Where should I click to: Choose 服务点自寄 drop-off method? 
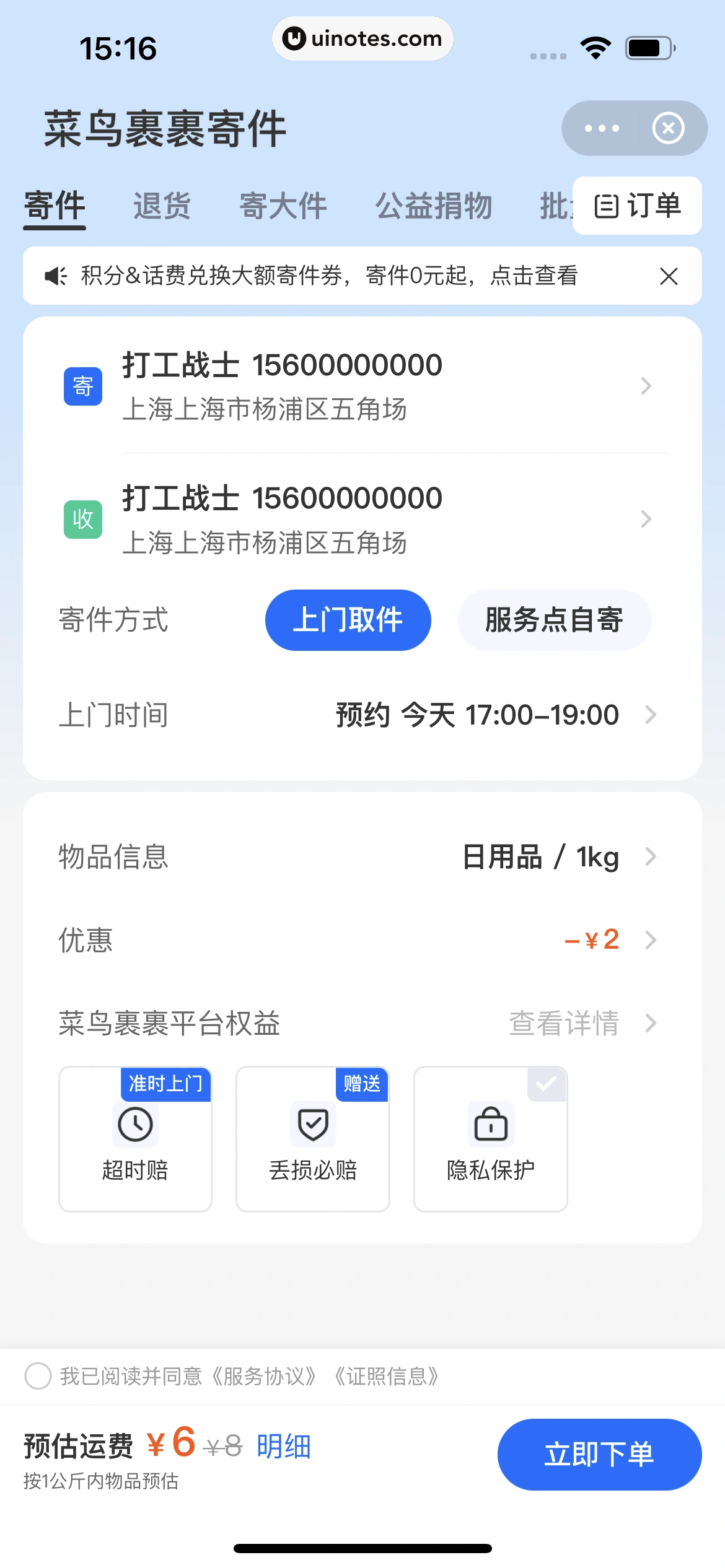554,620
